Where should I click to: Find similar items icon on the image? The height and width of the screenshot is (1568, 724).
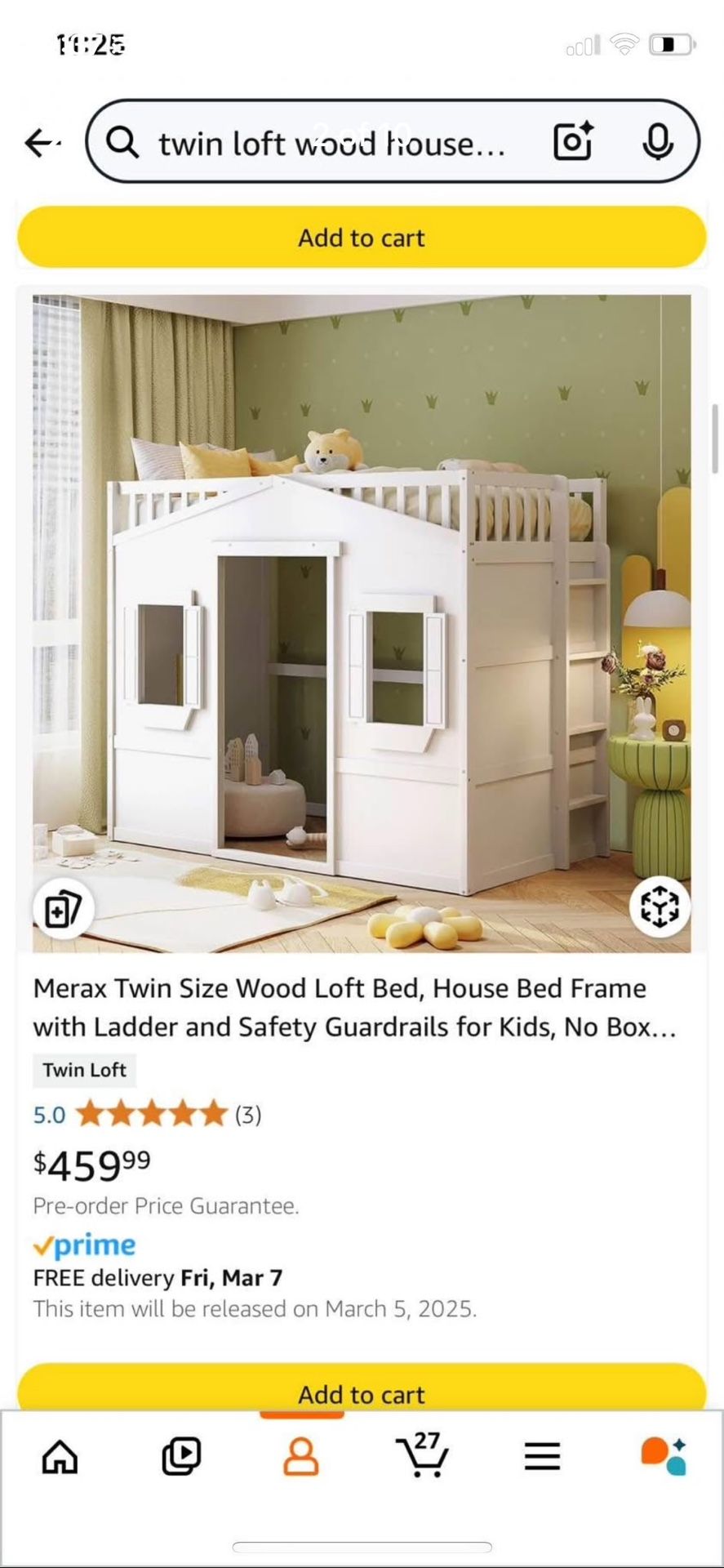point(63,908)
